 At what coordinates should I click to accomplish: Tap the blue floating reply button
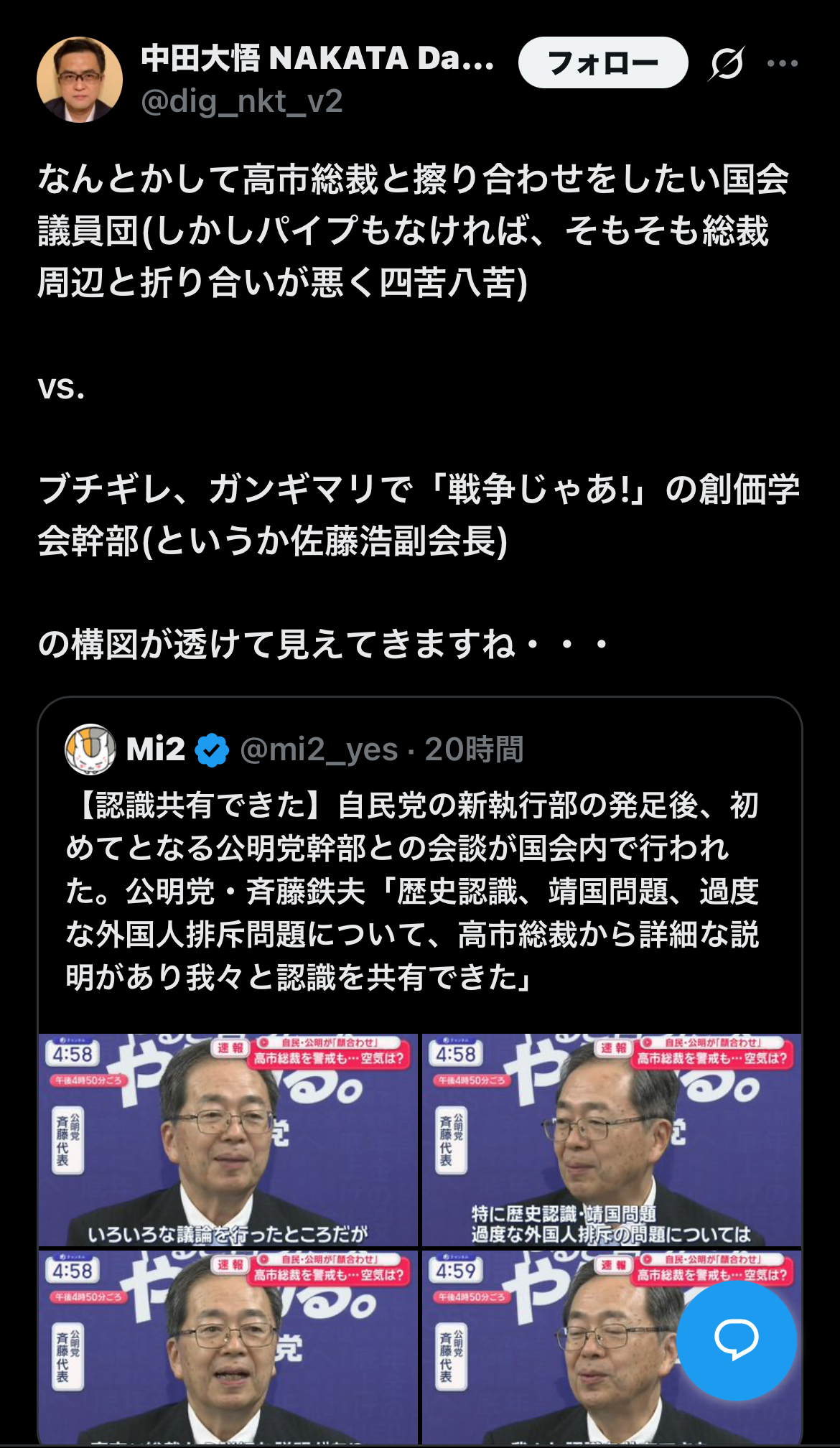[736, 1340]
